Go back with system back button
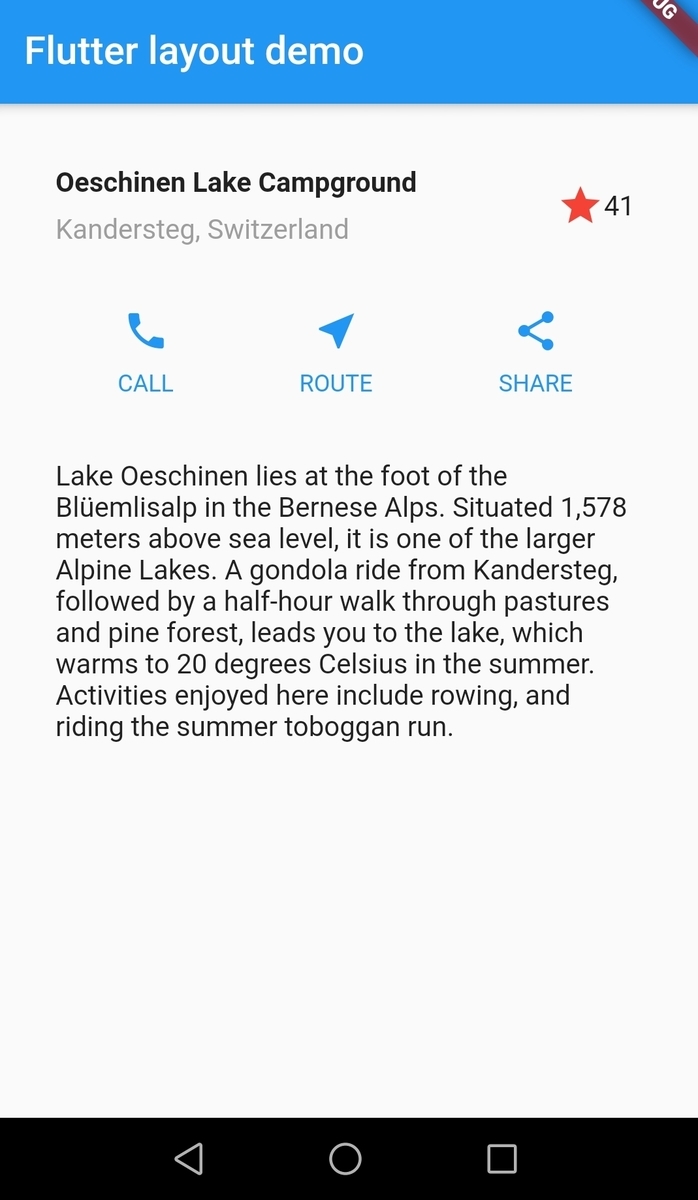Viewport: 698px width, 1200px height. tap(188, 1158)
